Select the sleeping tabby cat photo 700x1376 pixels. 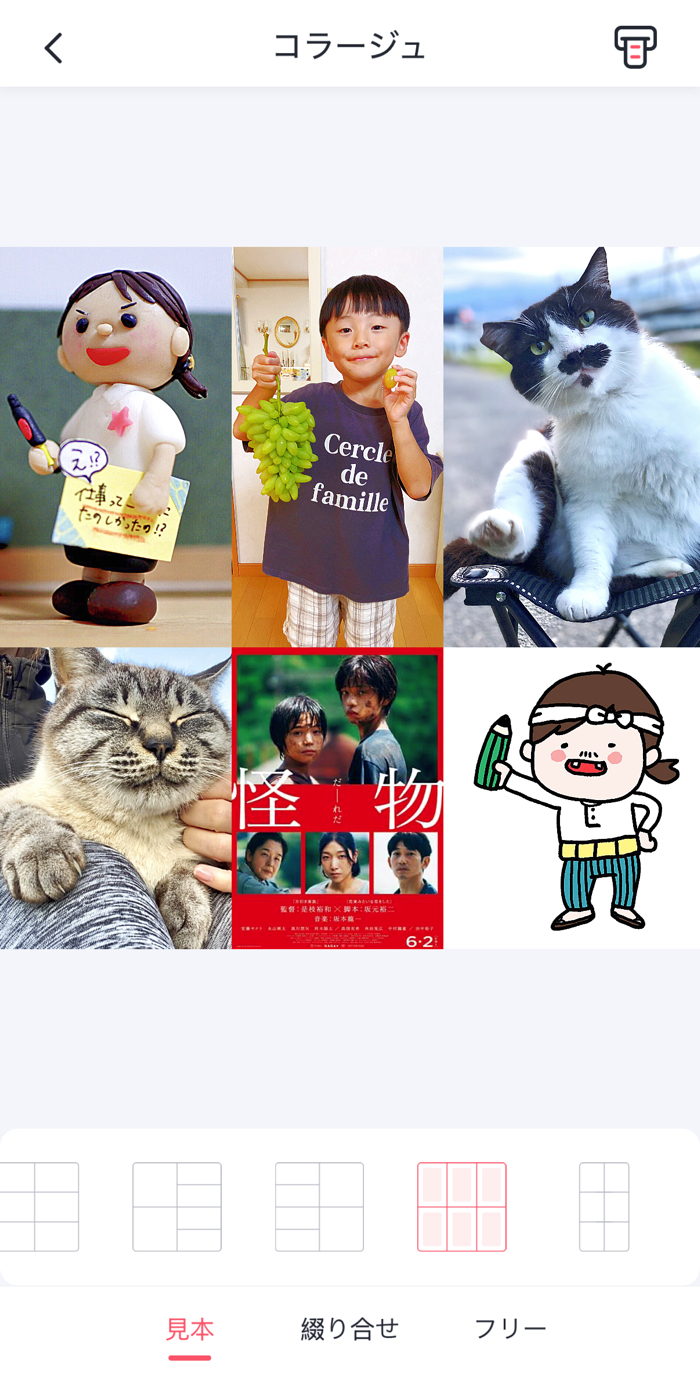tap(115, 798)
